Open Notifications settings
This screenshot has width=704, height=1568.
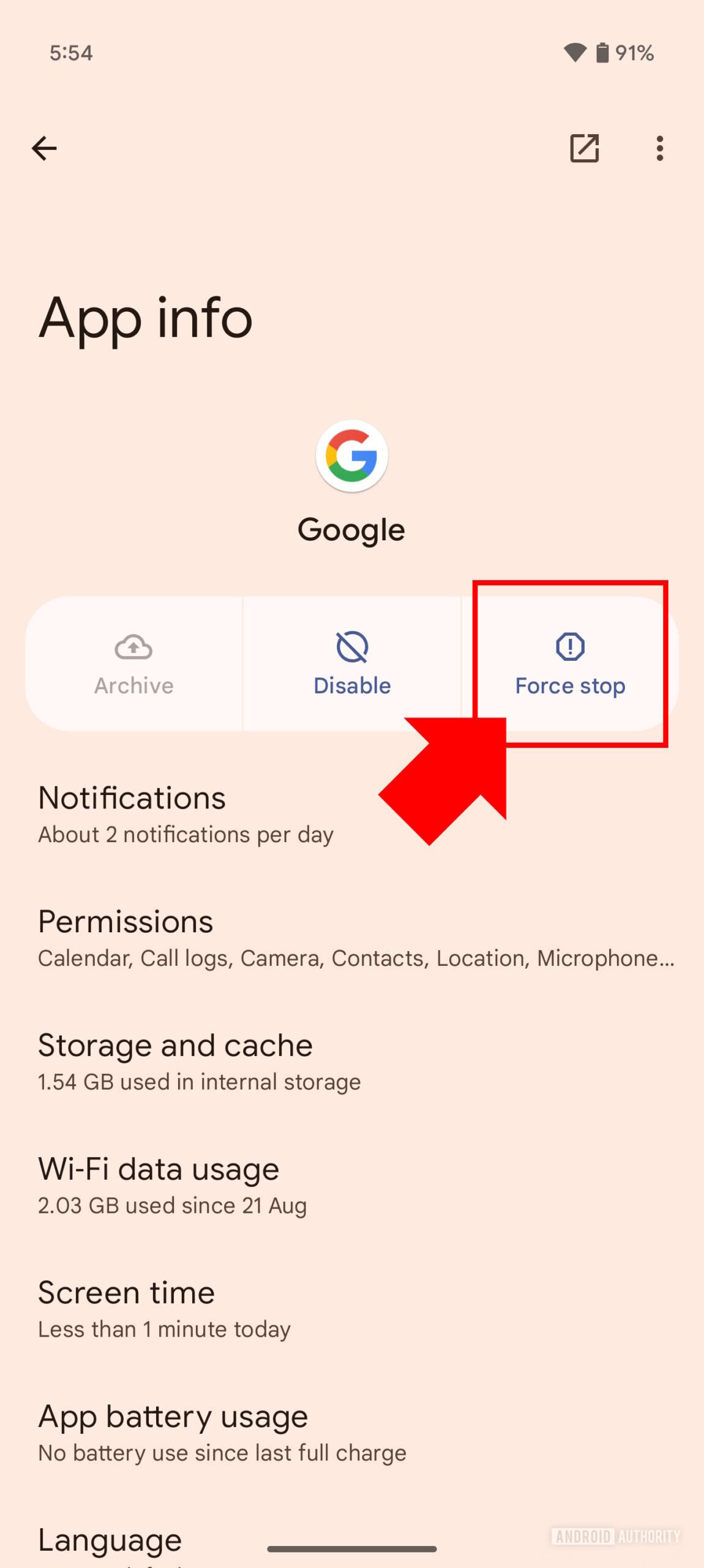click(x=352, y=815)
